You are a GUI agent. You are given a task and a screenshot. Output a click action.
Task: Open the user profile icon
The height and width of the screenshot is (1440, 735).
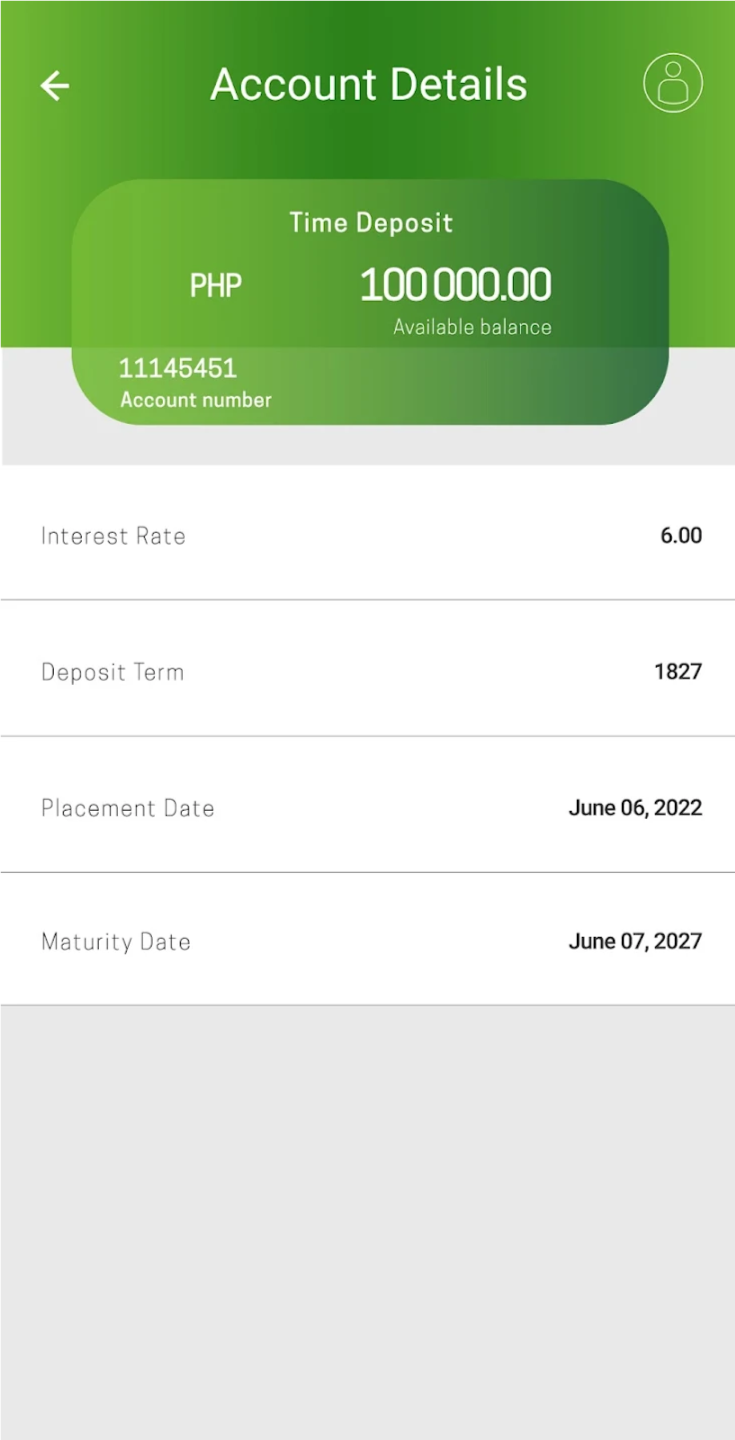click(673, 83)
